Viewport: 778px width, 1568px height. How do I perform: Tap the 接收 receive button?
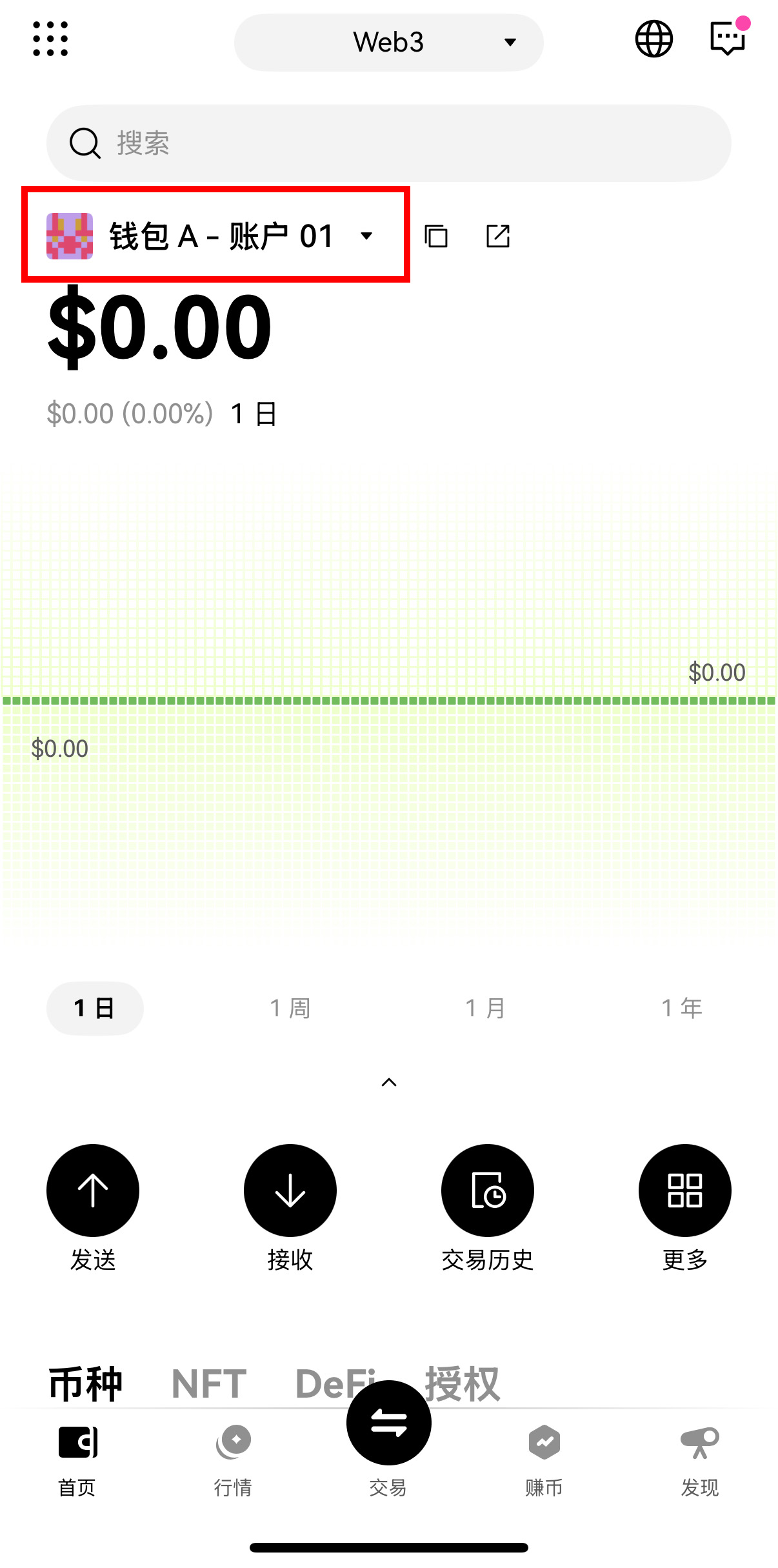(x=290, y=1191)
